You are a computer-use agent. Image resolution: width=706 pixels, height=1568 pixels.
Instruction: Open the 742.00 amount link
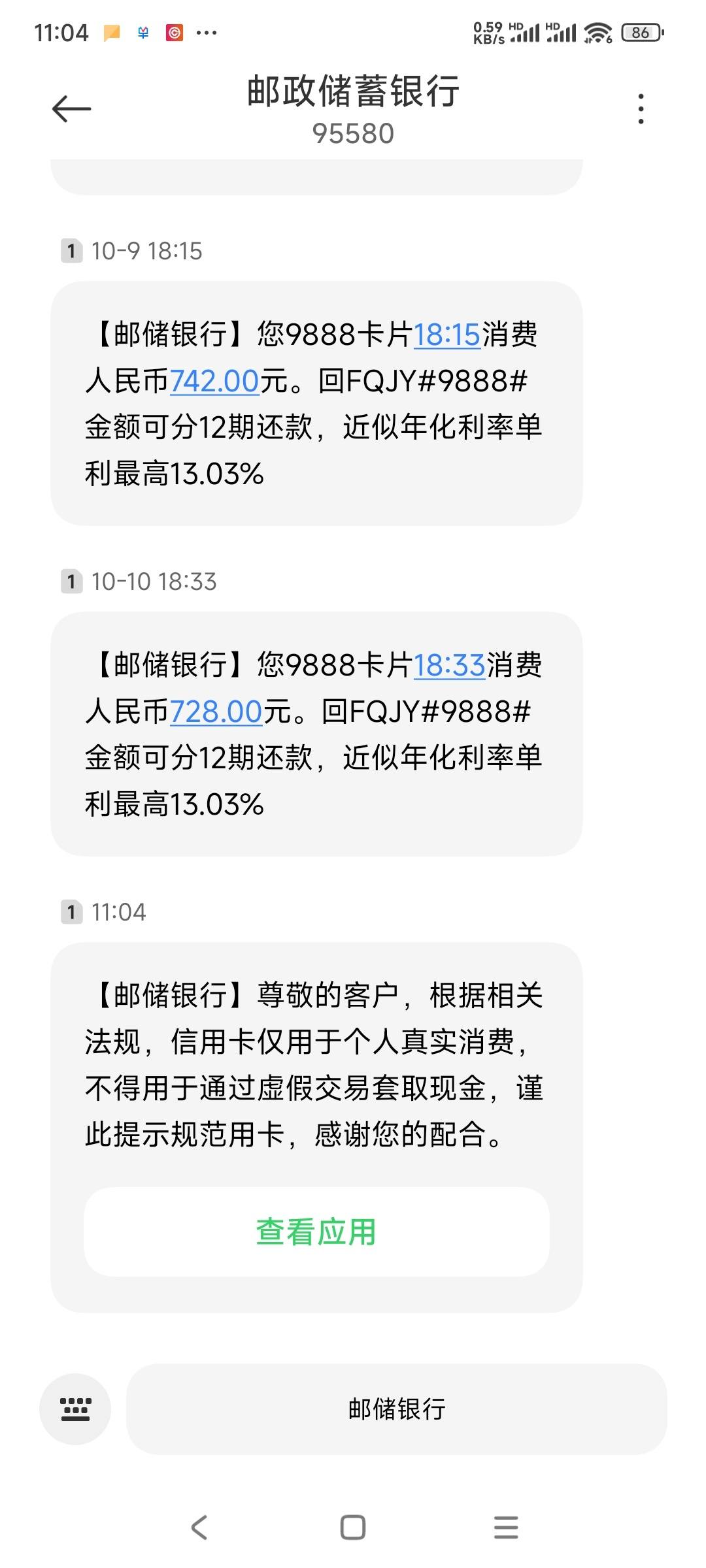215,381
